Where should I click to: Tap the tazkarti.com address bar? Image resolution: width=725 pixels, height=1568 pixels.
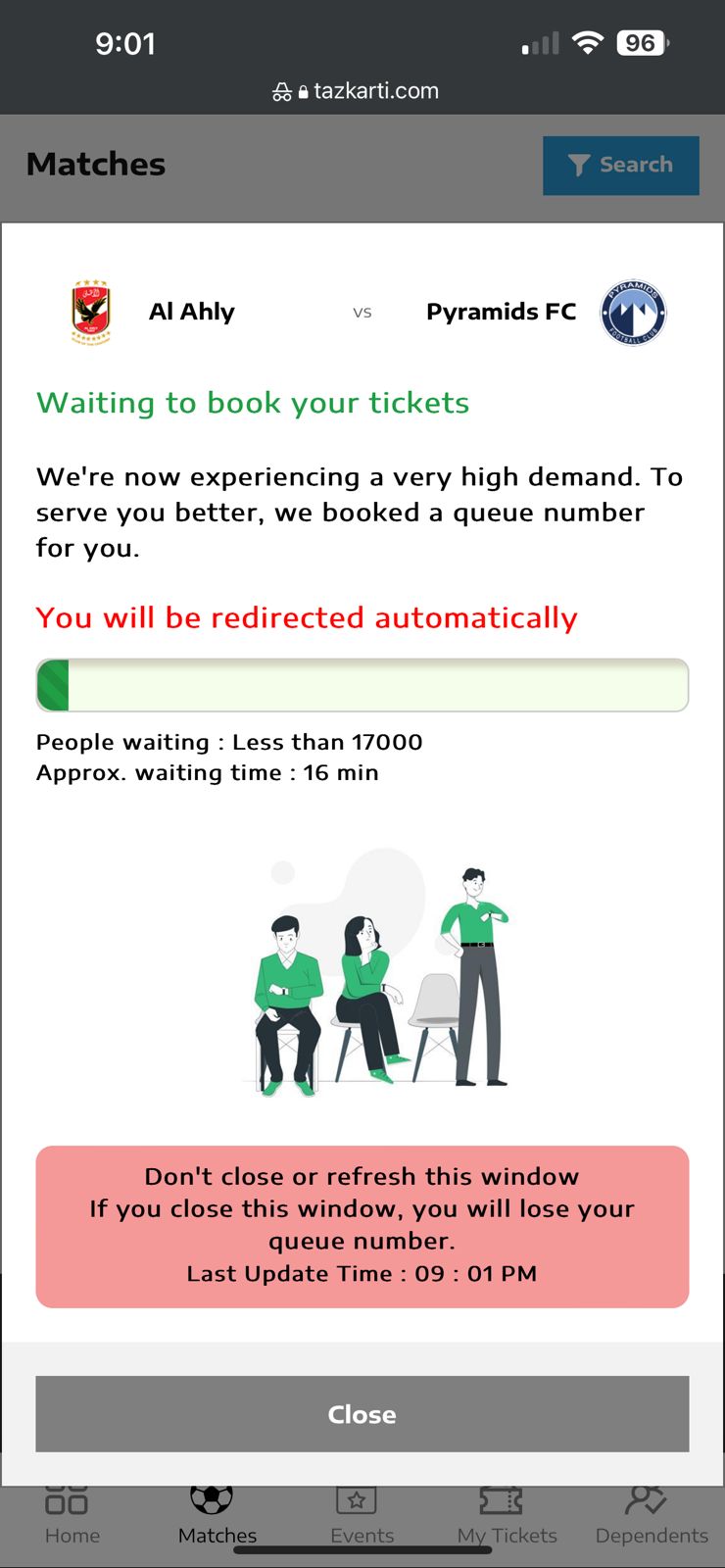click(x=362, y=91)
